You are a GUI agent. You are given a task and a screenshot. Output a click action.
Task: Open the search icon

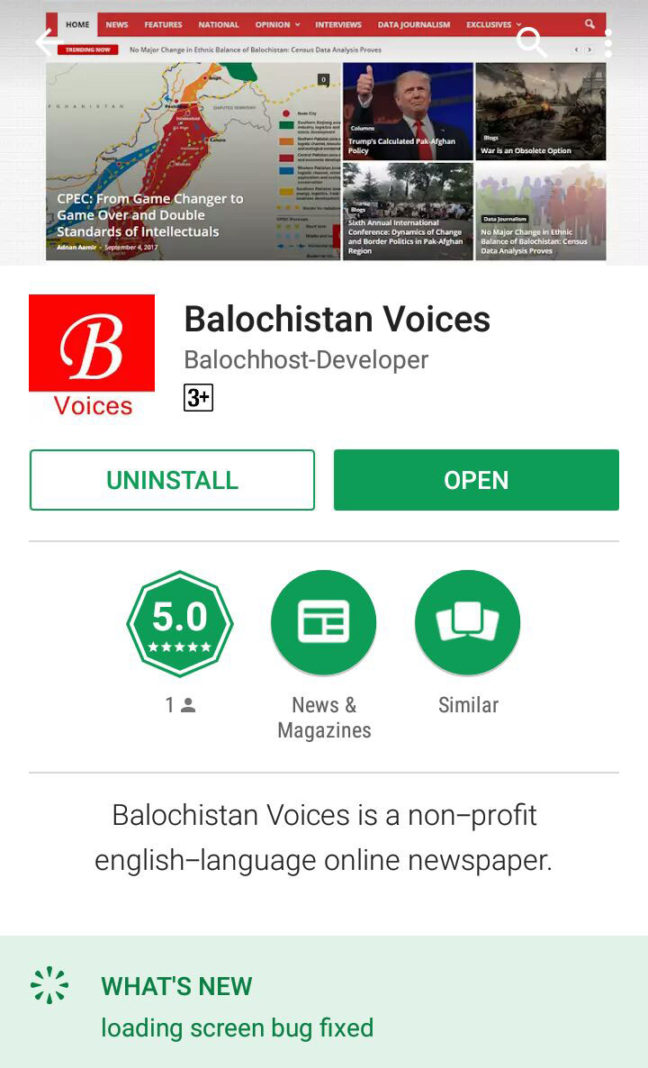[x=531, y=43]
